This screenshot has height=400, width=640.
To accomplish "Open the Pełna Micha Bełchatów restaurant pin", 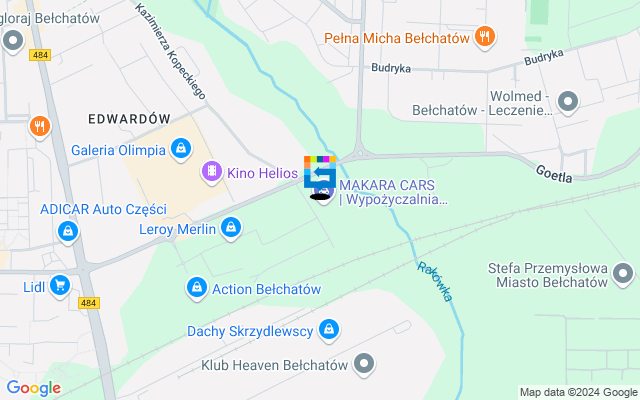I will point(485,37).
